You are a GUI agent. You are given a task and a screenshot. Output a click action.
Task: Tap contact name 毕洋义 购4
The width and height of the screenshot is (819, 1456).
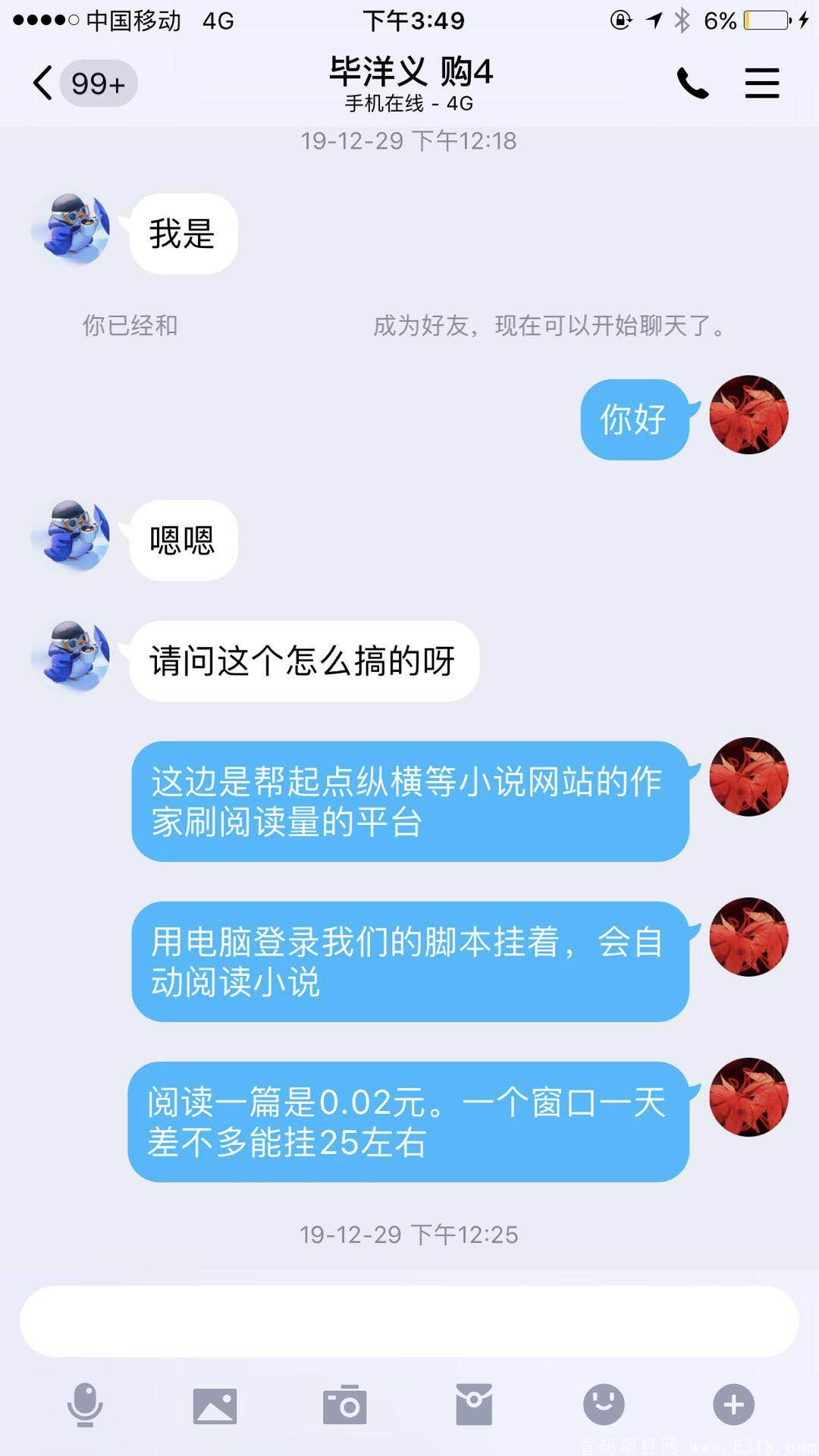pyautogui.click(x=409, y=71)
